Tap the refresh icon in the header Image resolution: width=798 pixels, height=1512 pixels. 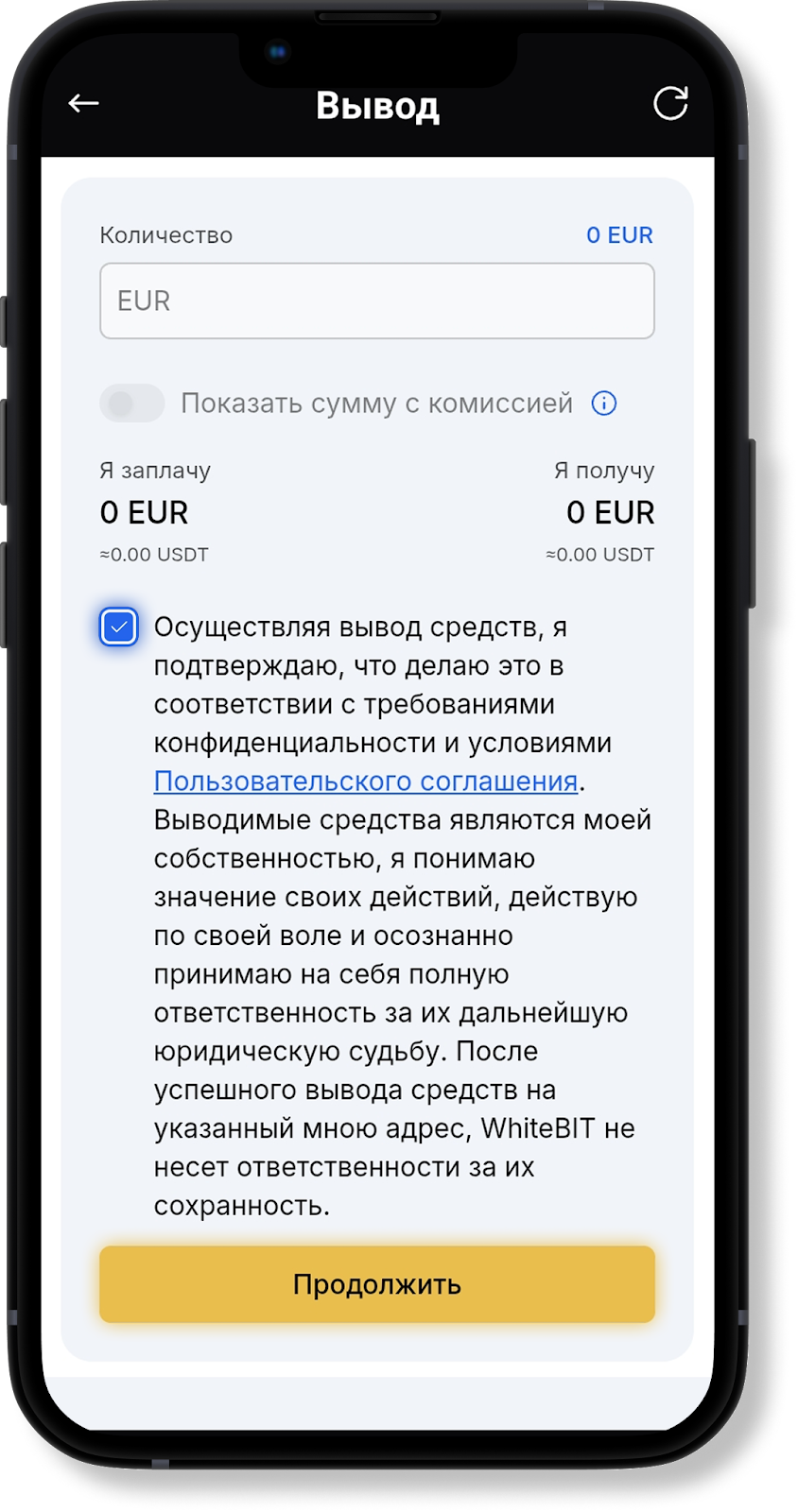[670, 103]
